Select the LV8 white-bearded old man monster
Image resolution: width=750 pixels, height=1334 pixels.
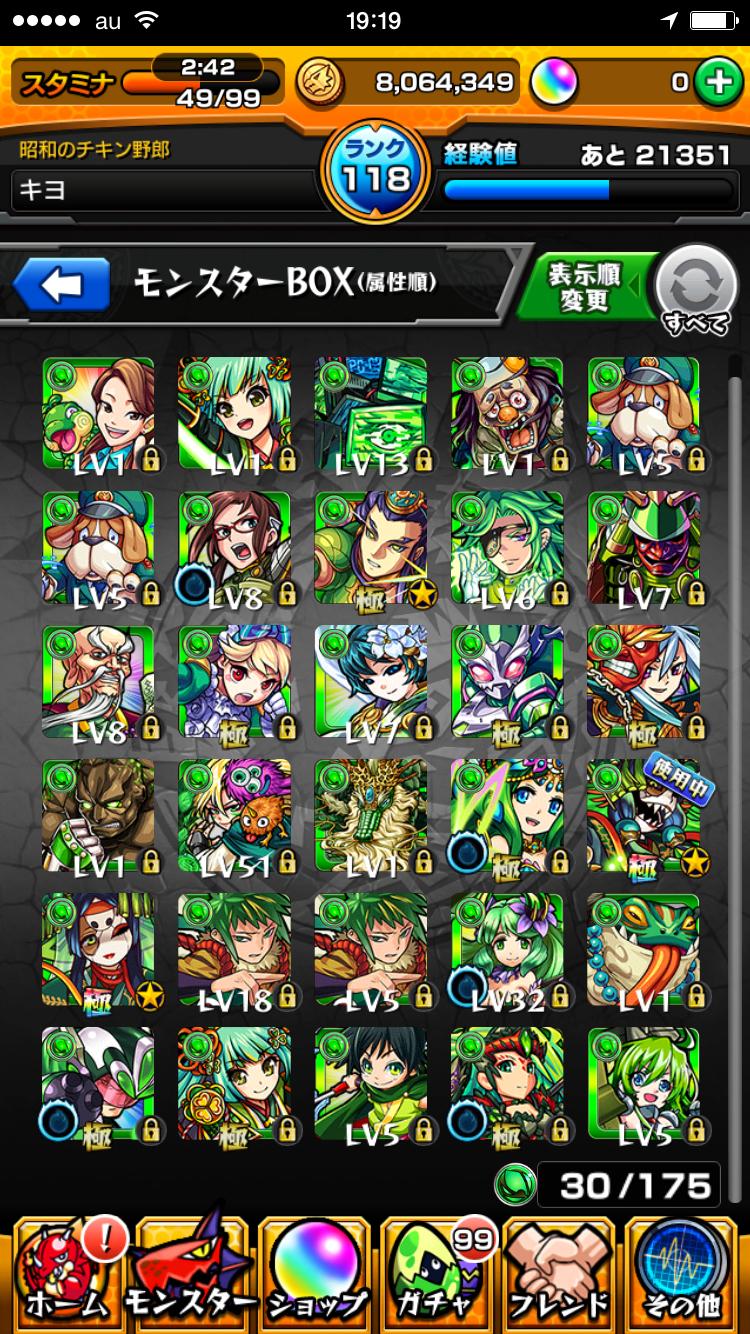tap(99, 682)
